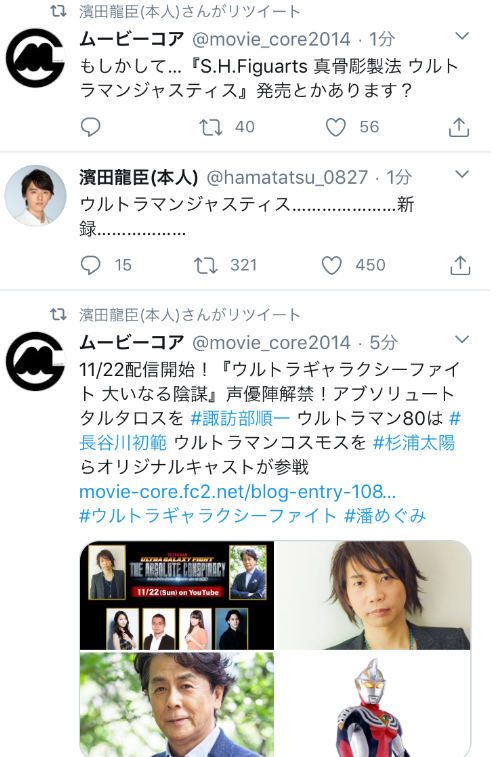Image resolution: width=503 pixels, height=757 pixels.
Task: Open the movie-core.fc2.net blog link
Action: (237, 491)
